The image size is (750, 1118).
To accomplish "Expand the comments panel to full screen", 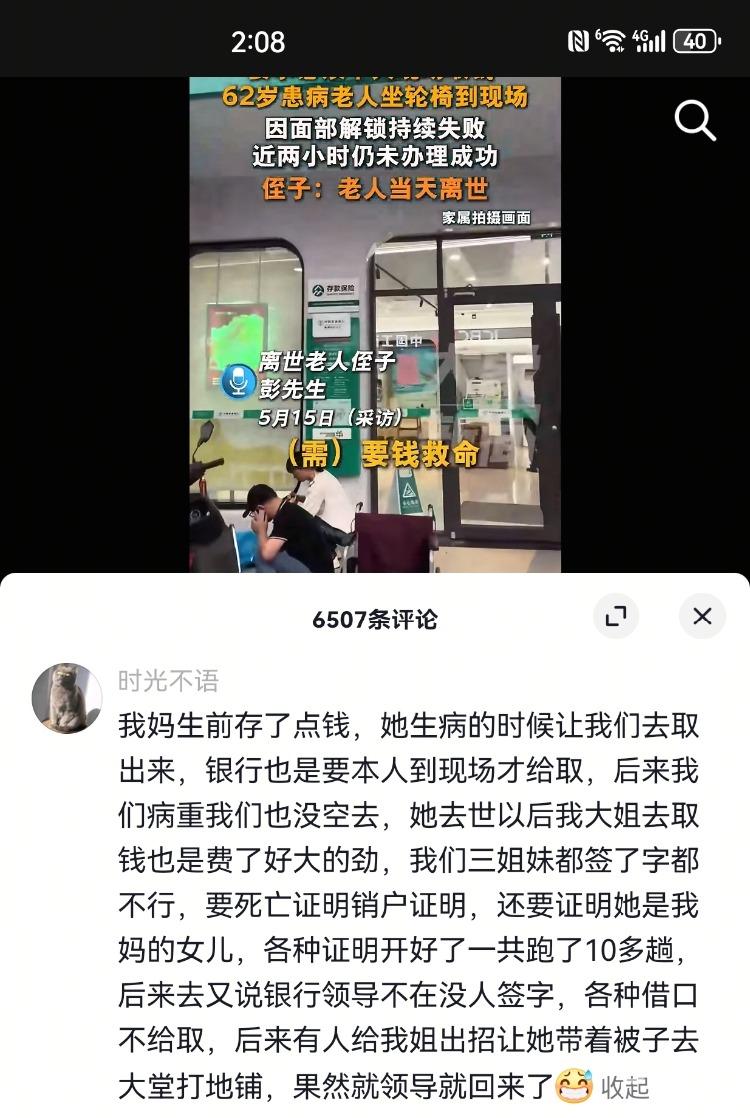I will pyautogui.click(x=616, y=616).
